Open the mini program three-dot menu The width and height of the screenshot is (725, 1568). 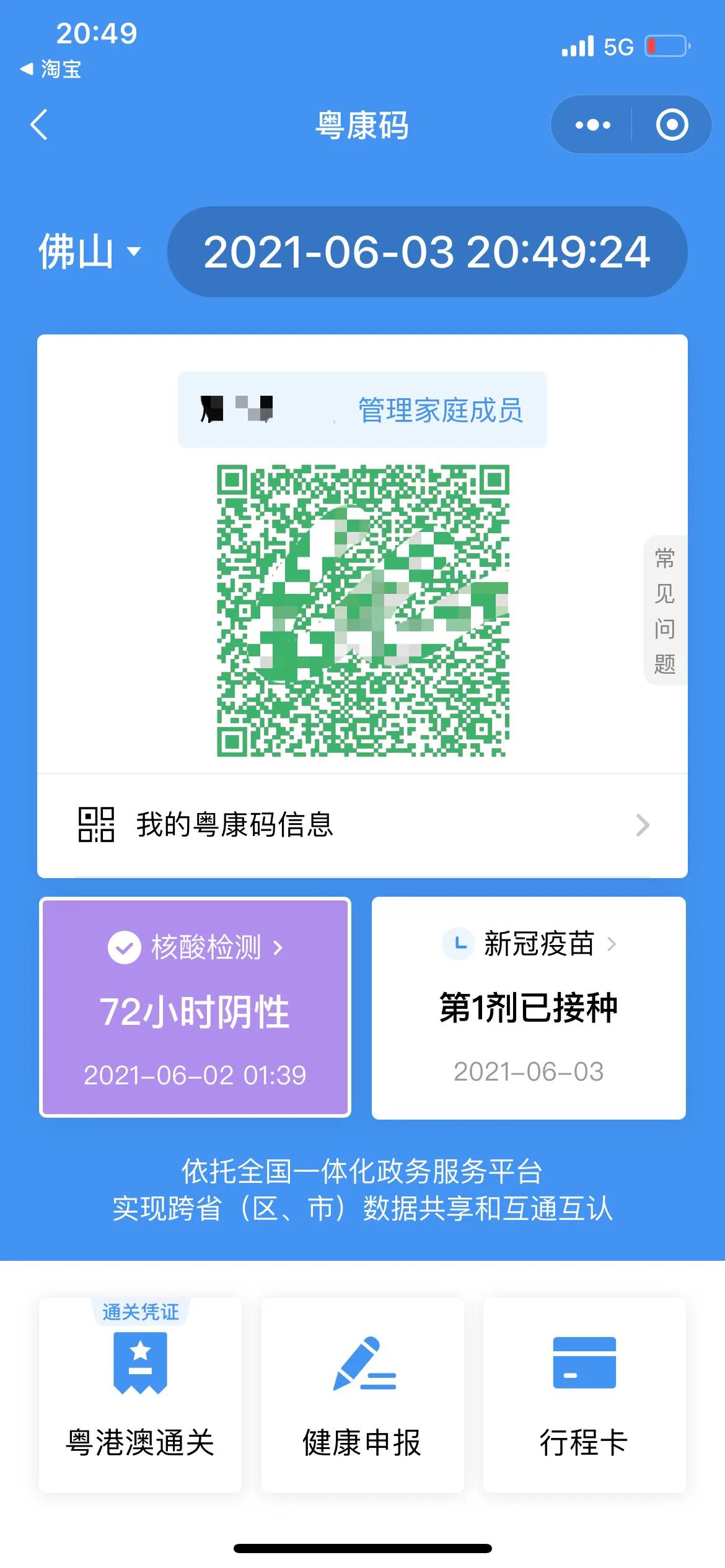pos(592,125)
